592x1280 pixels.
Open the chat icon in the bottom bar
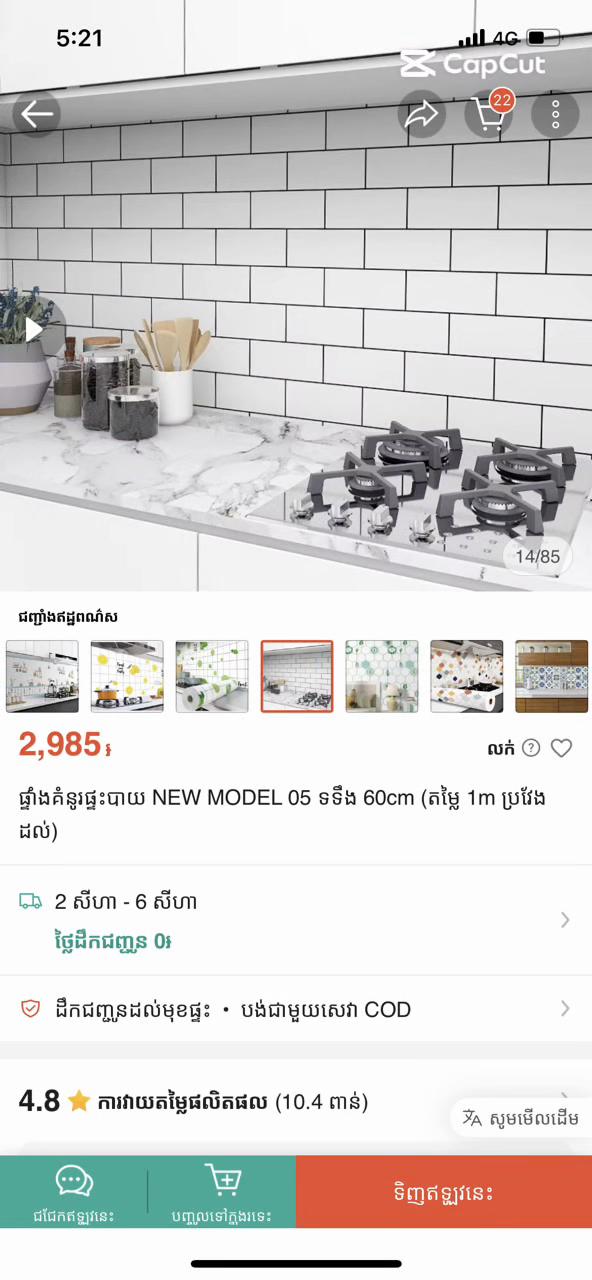[x=74, y=1192]
